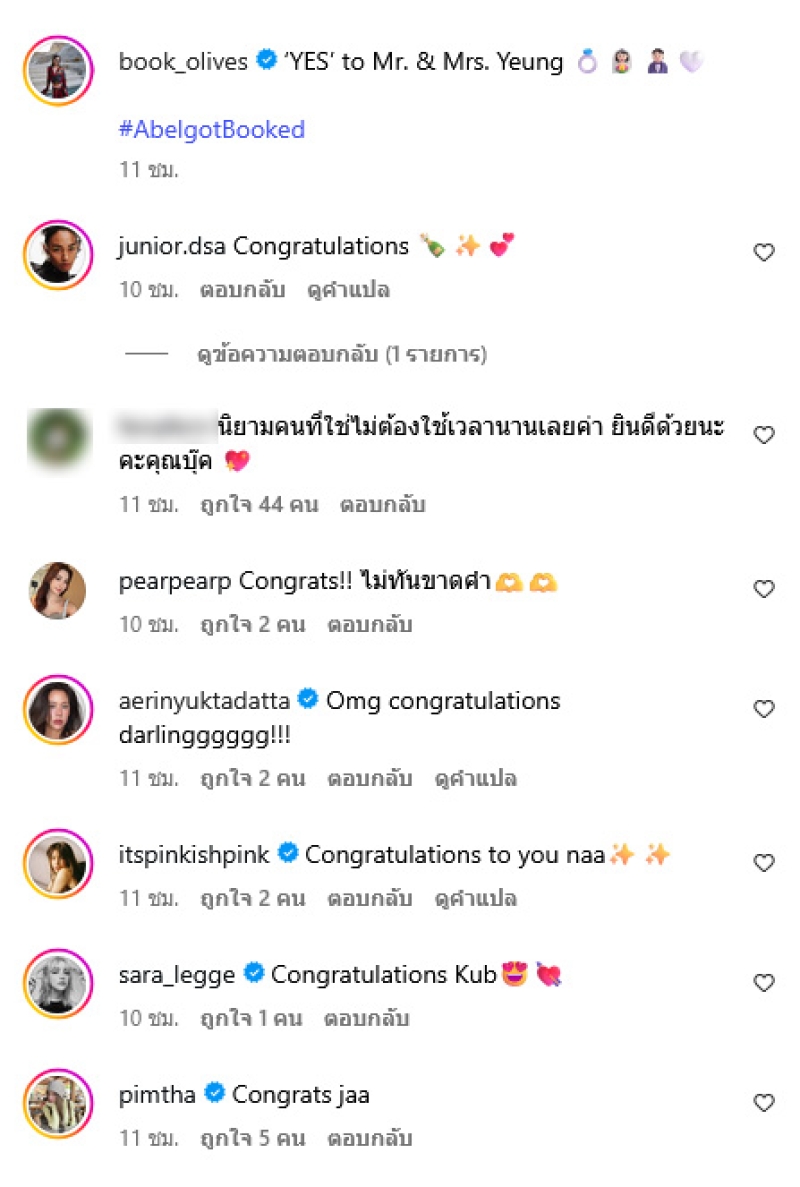
Task: Reply to junior.dsa's comment
Action: tap(242, 290)
